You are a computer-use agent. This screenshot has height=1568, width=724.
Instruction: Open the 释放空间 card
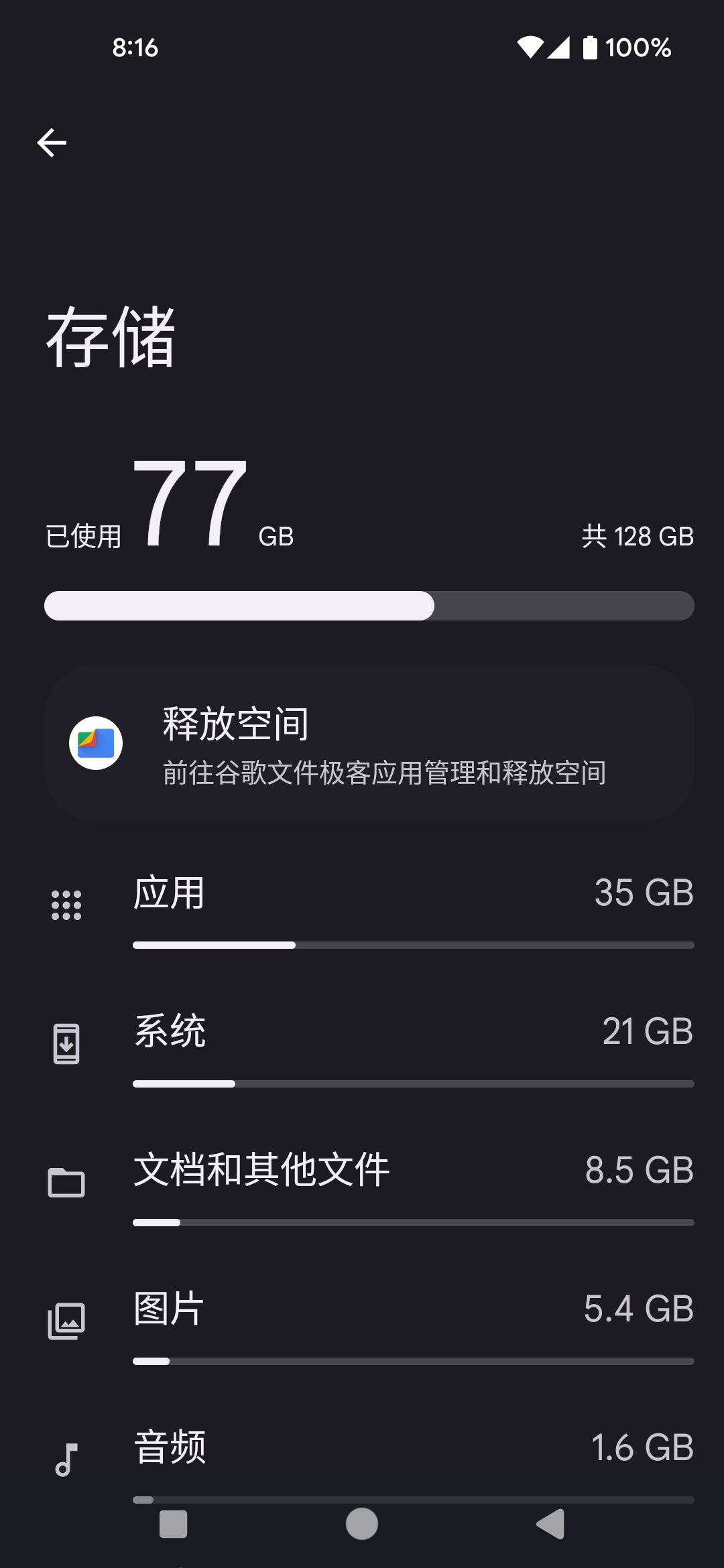369,744
